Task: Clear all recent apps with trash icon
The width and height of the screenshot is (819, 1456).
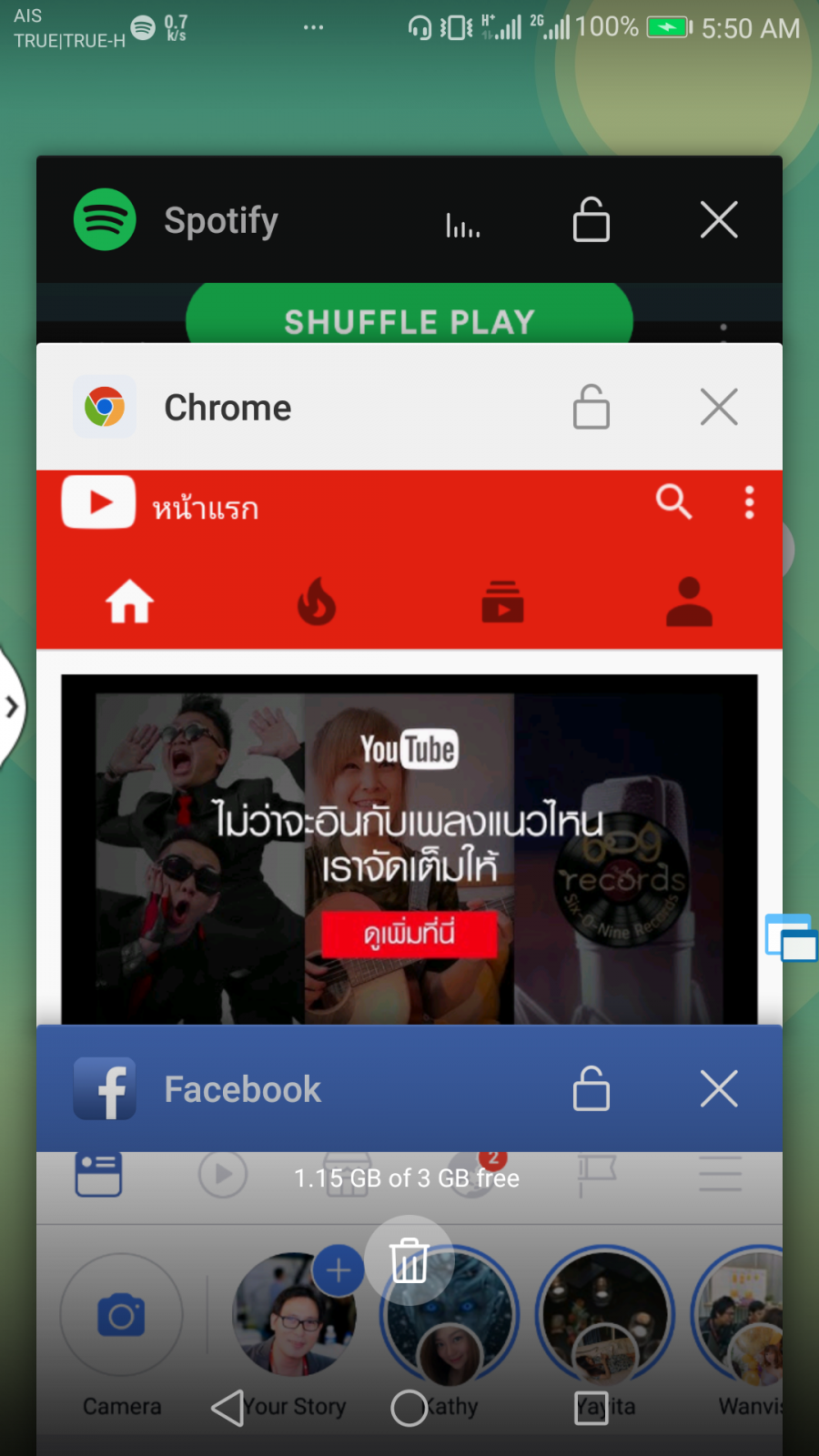Action: pyautogui.click(x=409, y=1261)
